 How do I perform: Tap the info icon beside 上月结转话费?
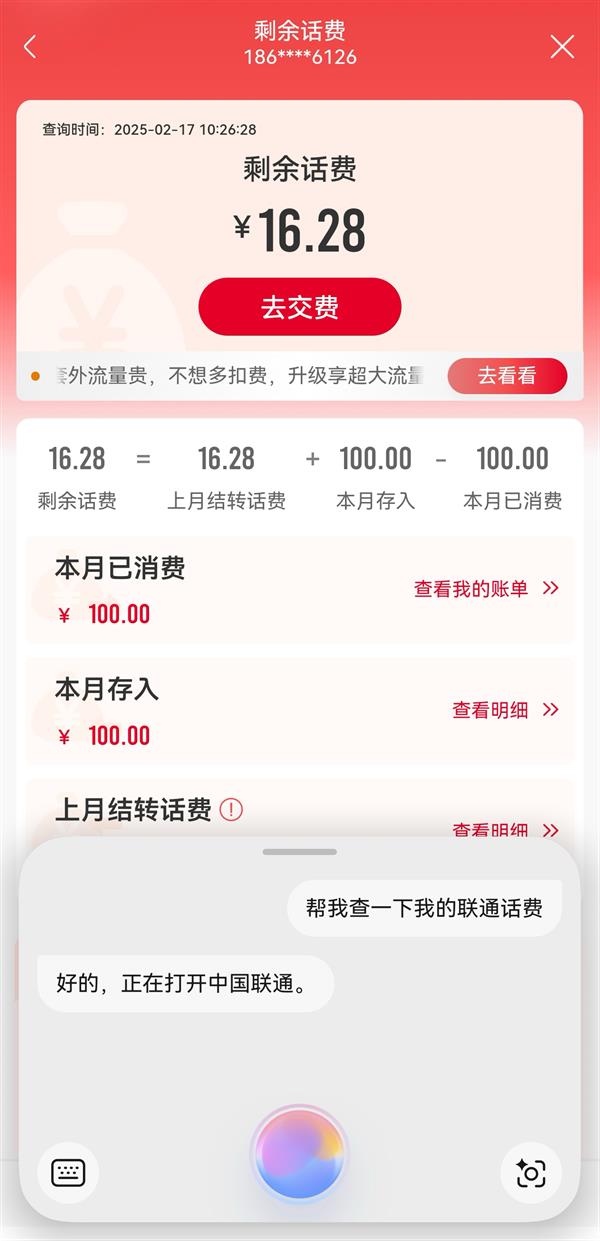click(x=231, y=809)
